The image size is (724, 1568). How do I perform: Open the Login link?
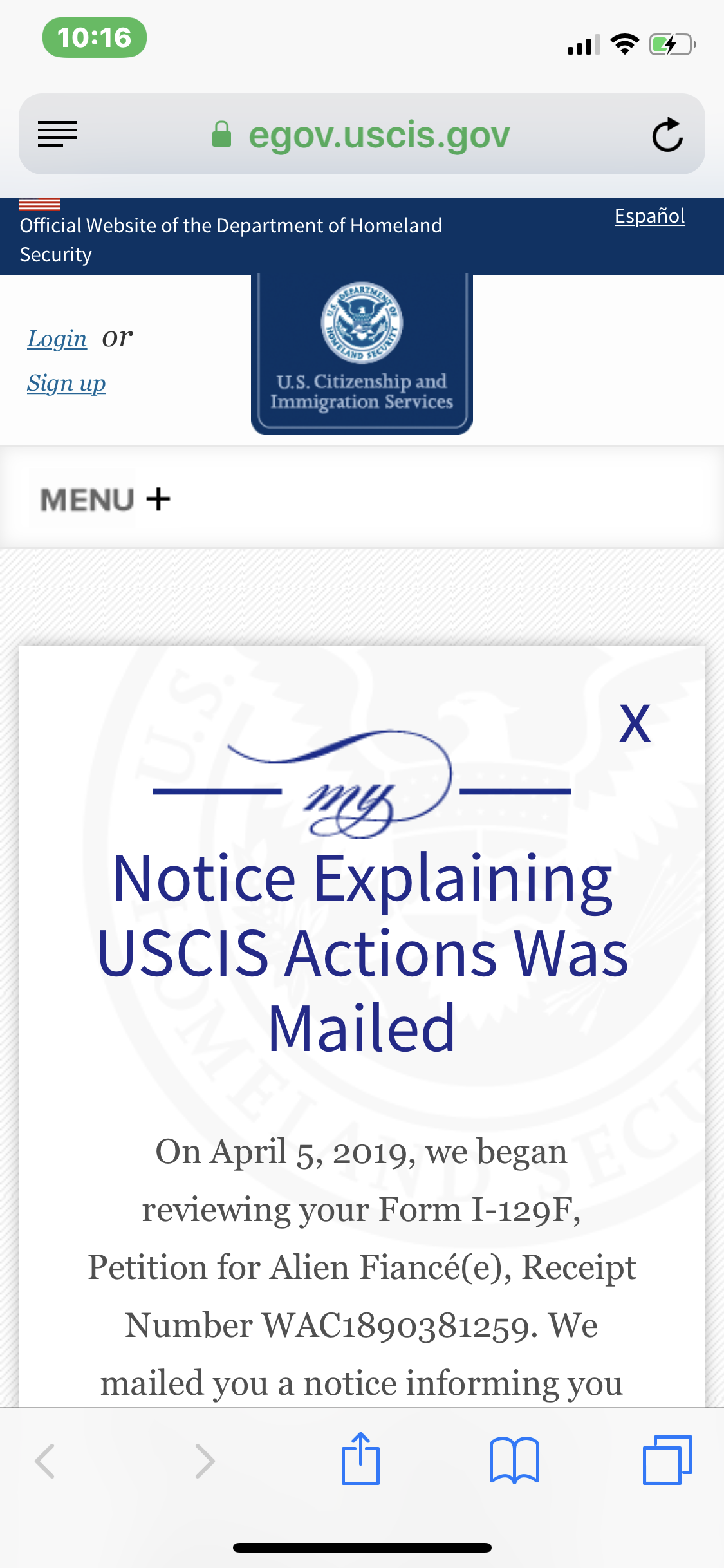point(57,339)
